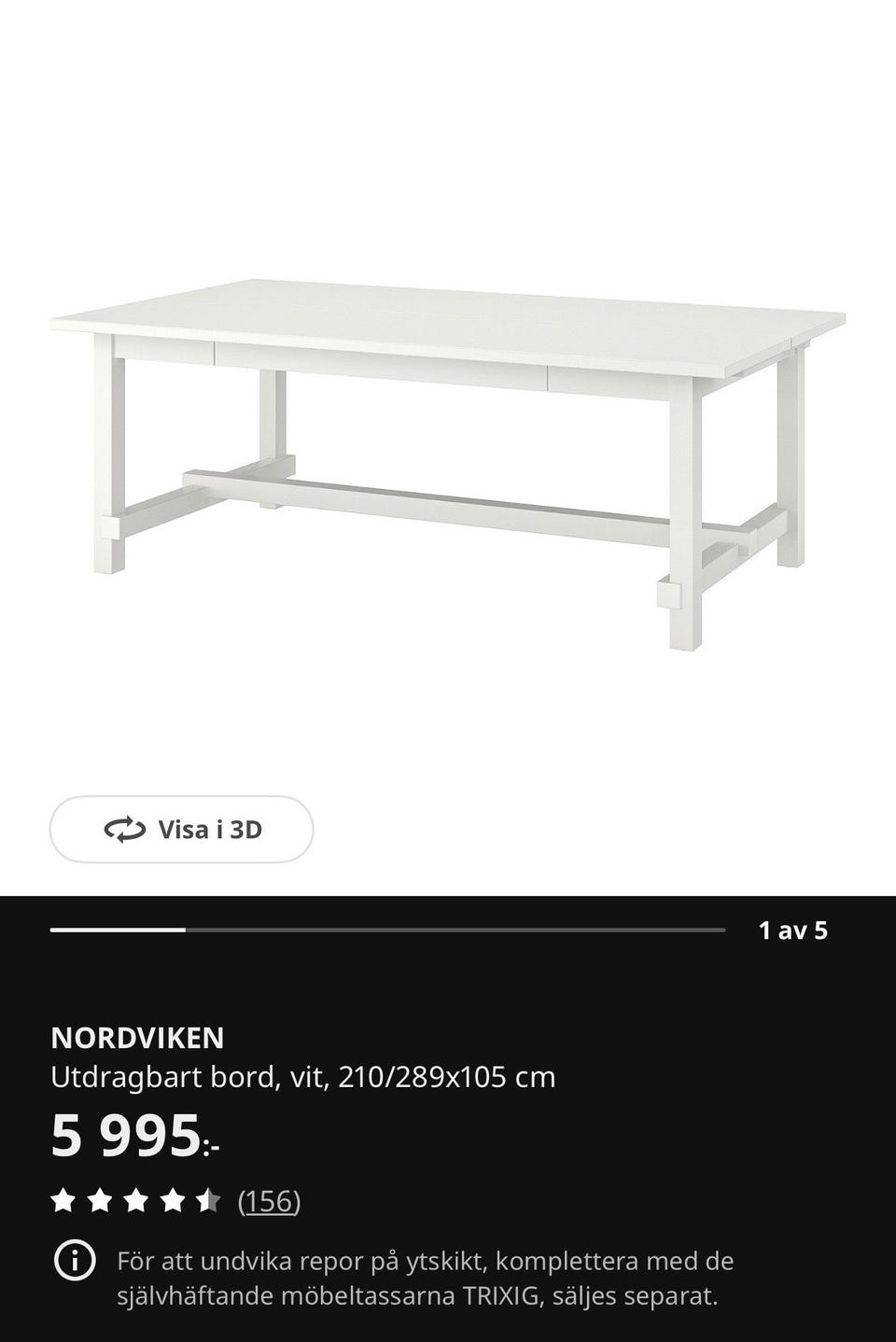Viewport: 896px width, 1342px height.
Task: Tap the second rating star
Action: (99, 1201)
